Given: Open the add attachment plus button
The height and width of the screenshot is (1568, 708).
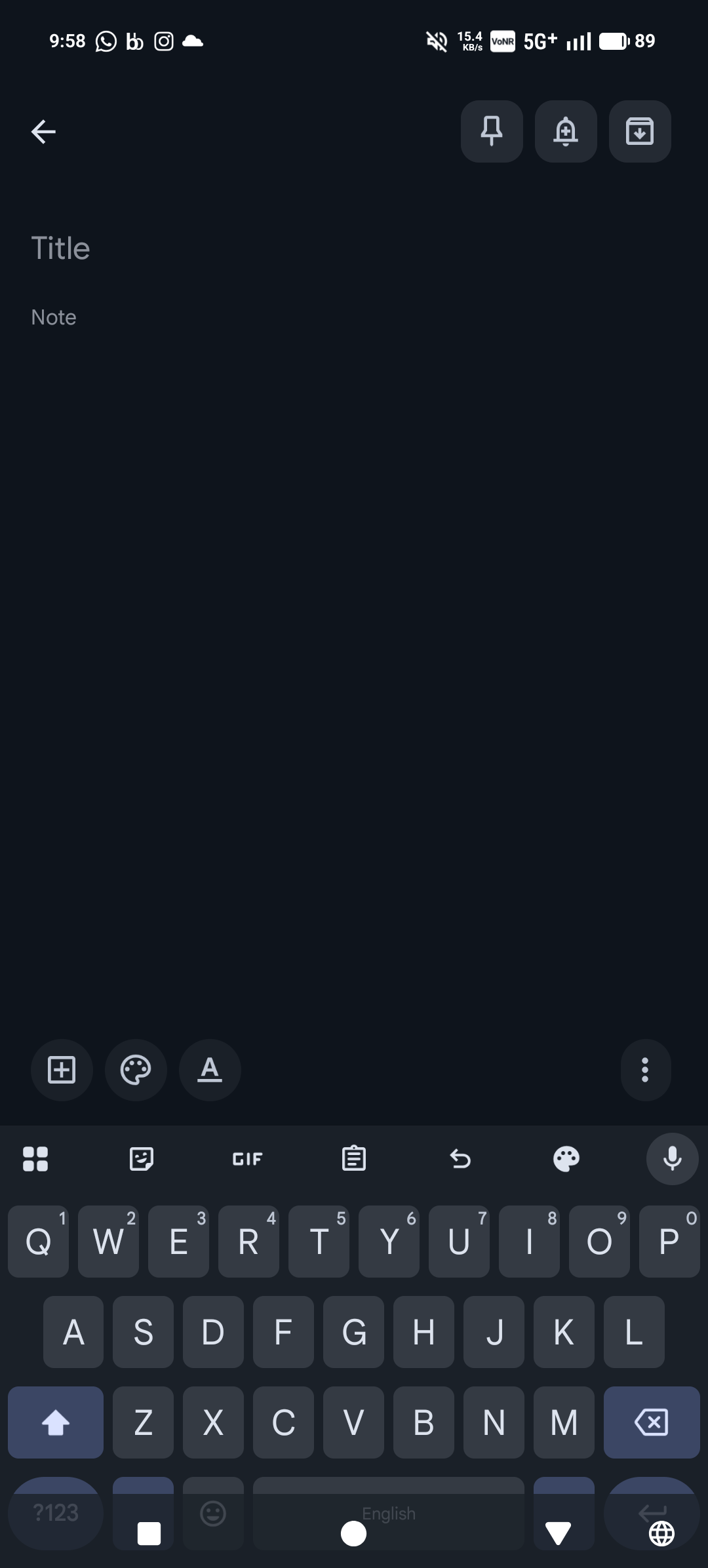Looking at the screenshot, I should (62, 1070).
